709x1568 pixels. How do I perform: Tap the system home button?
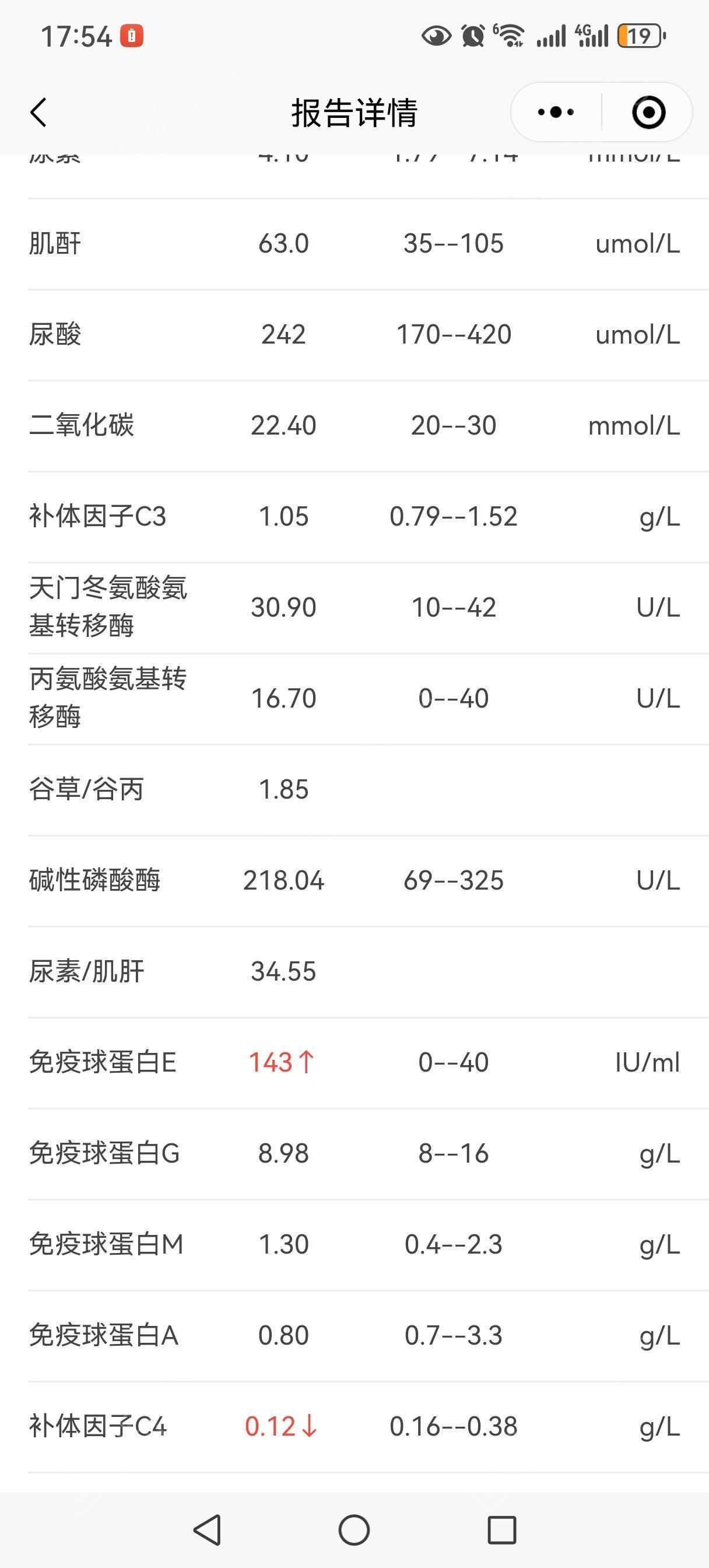pos(354,1529)
